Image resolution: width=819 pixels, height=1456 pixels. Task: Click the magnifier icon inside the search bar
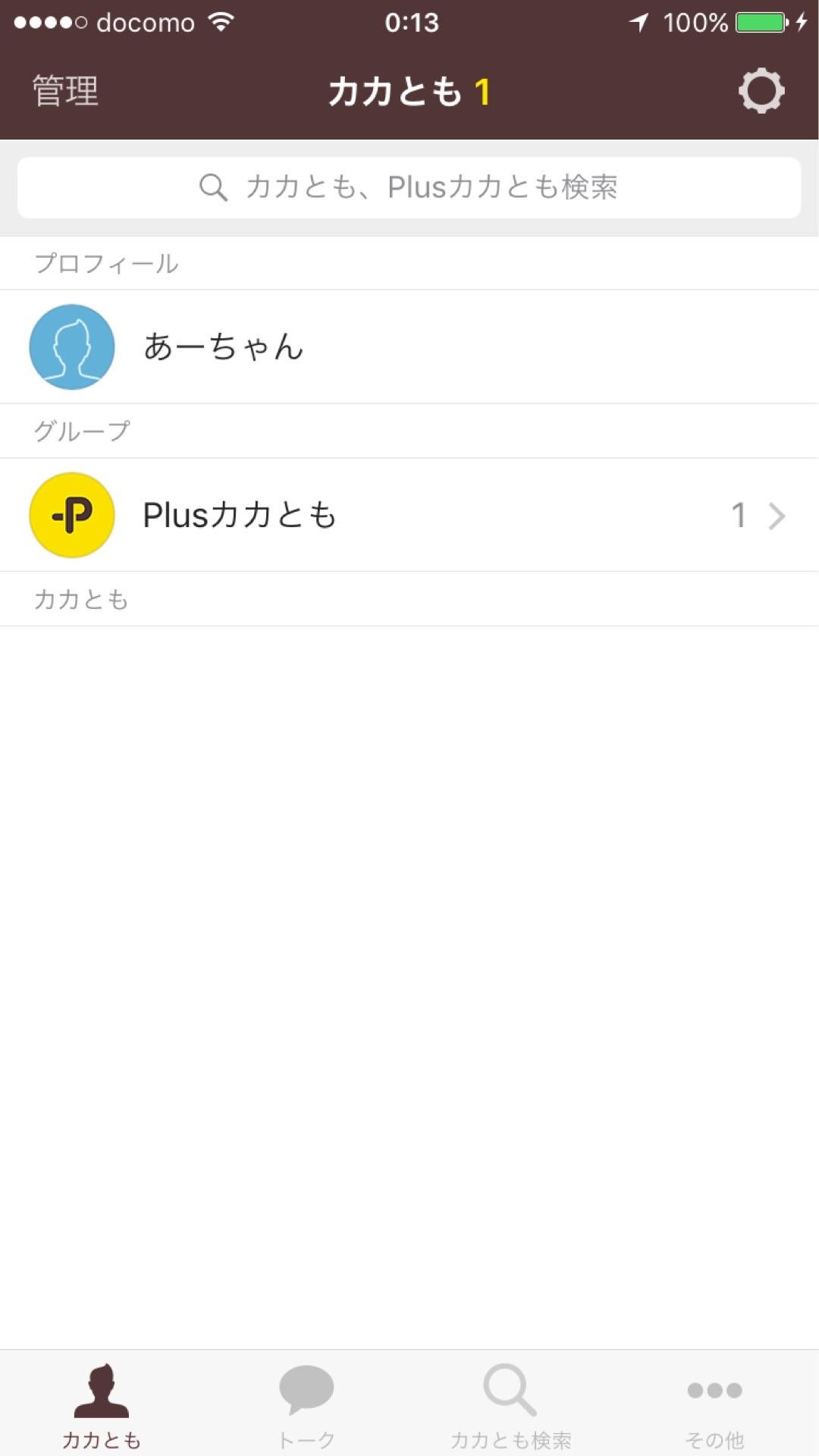213,187
